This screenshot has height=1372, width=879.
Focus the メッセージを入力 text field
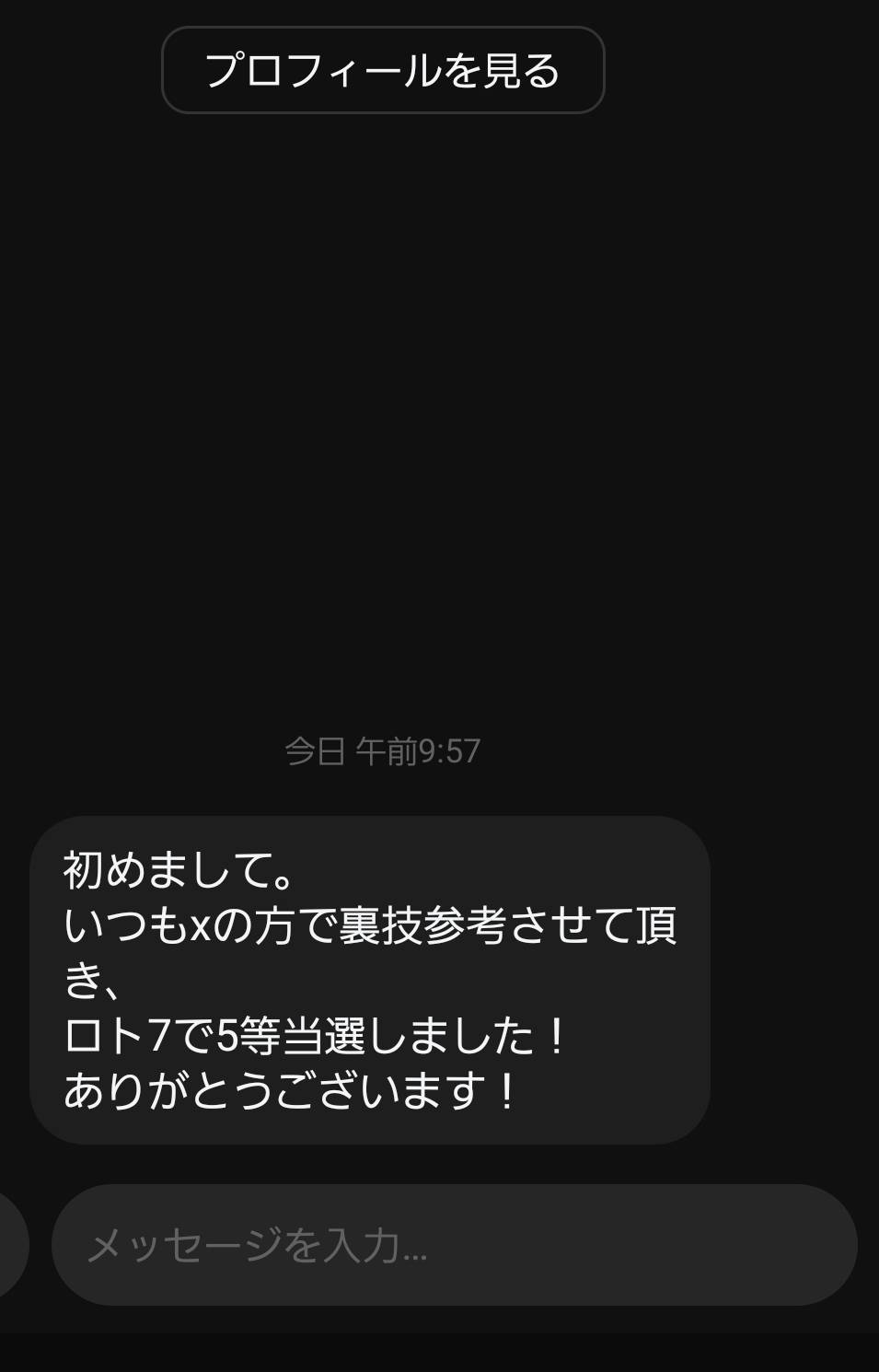453,1245
